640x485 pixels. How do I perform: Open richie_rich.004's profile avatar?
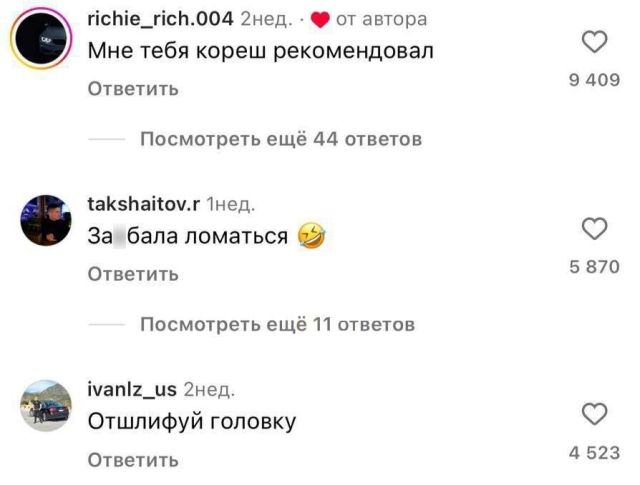[x=46, y=37]
